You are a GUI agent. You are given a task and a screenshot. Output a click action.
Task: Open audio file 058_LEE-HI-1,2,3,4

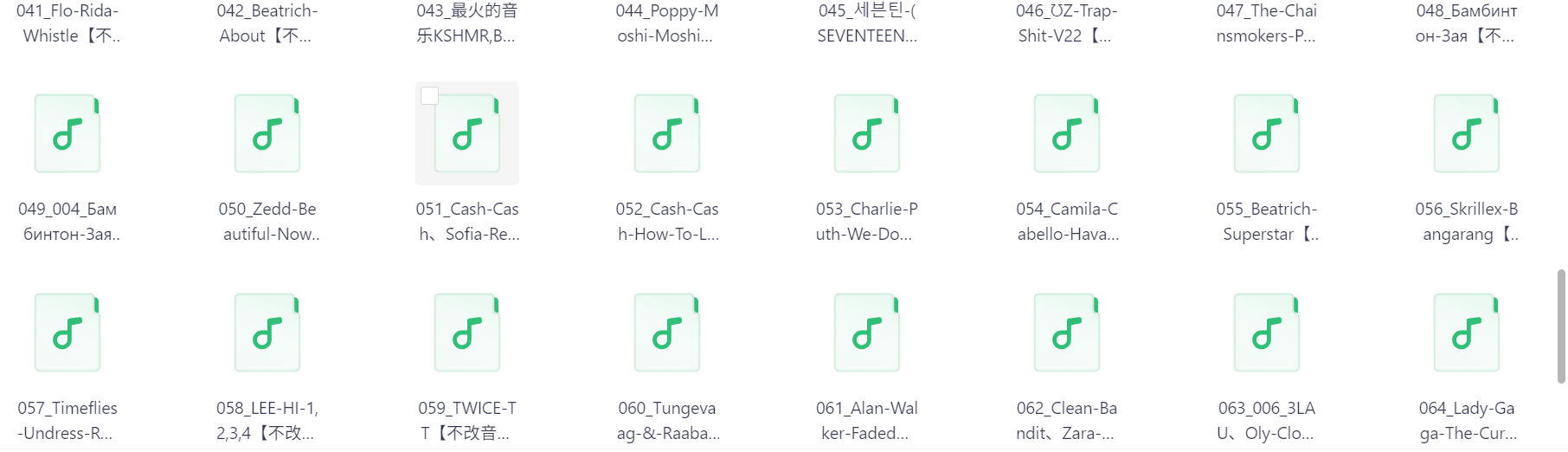pyautogui.click(x=267, y=333)
